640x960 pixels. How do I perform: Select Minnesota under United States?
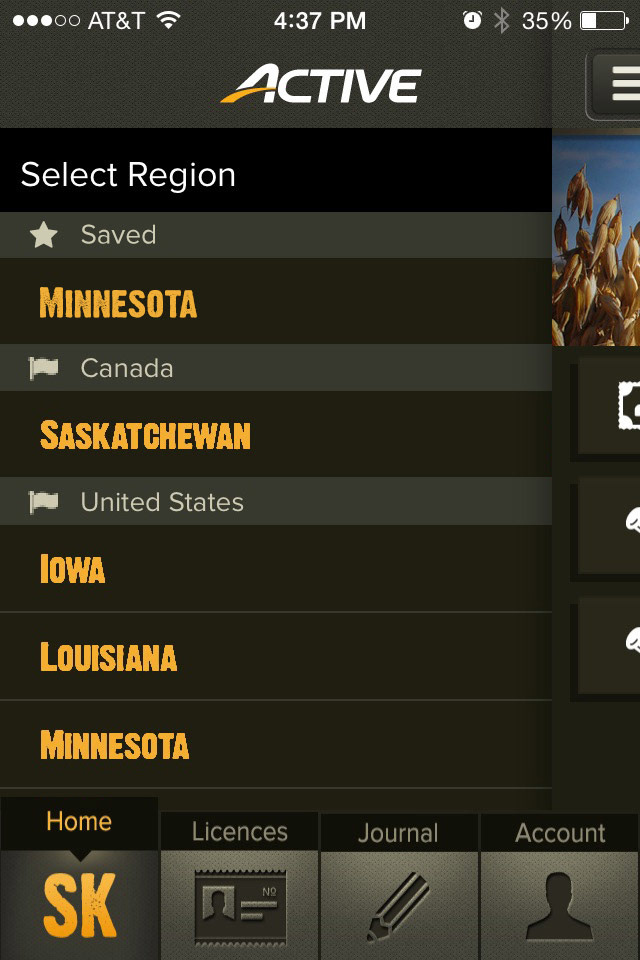point(276,744)
